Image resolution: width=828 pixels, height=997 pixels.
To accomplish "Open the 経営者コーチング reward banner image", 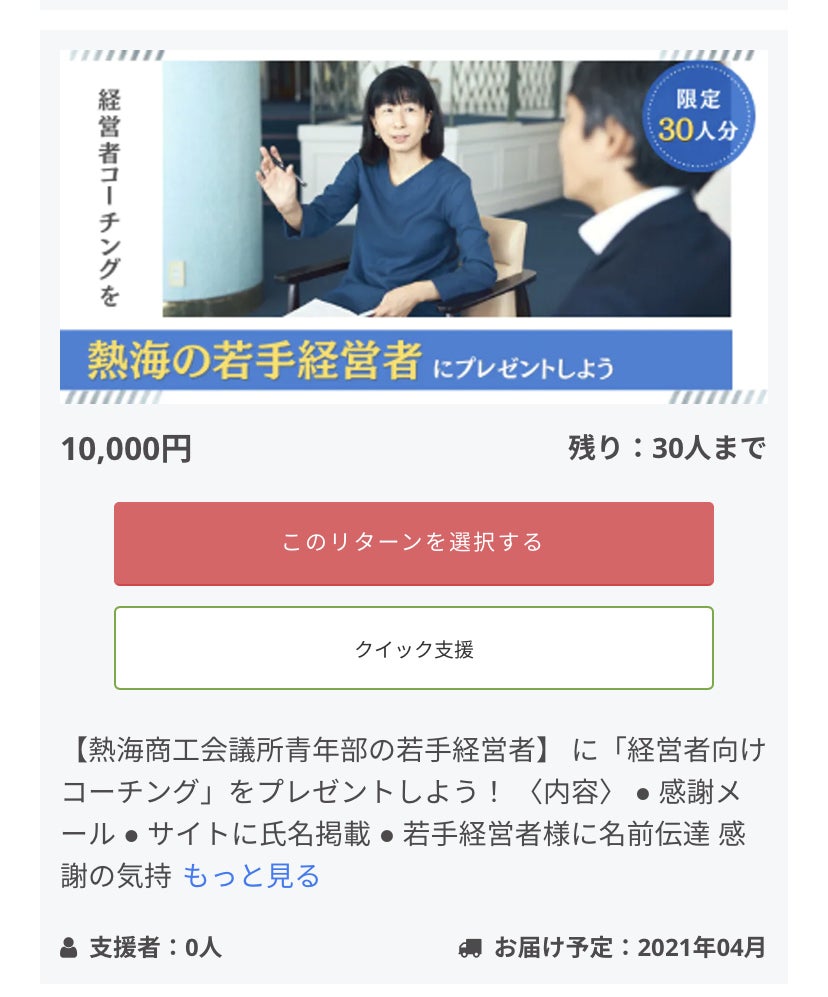I will [x=413, y=226].
